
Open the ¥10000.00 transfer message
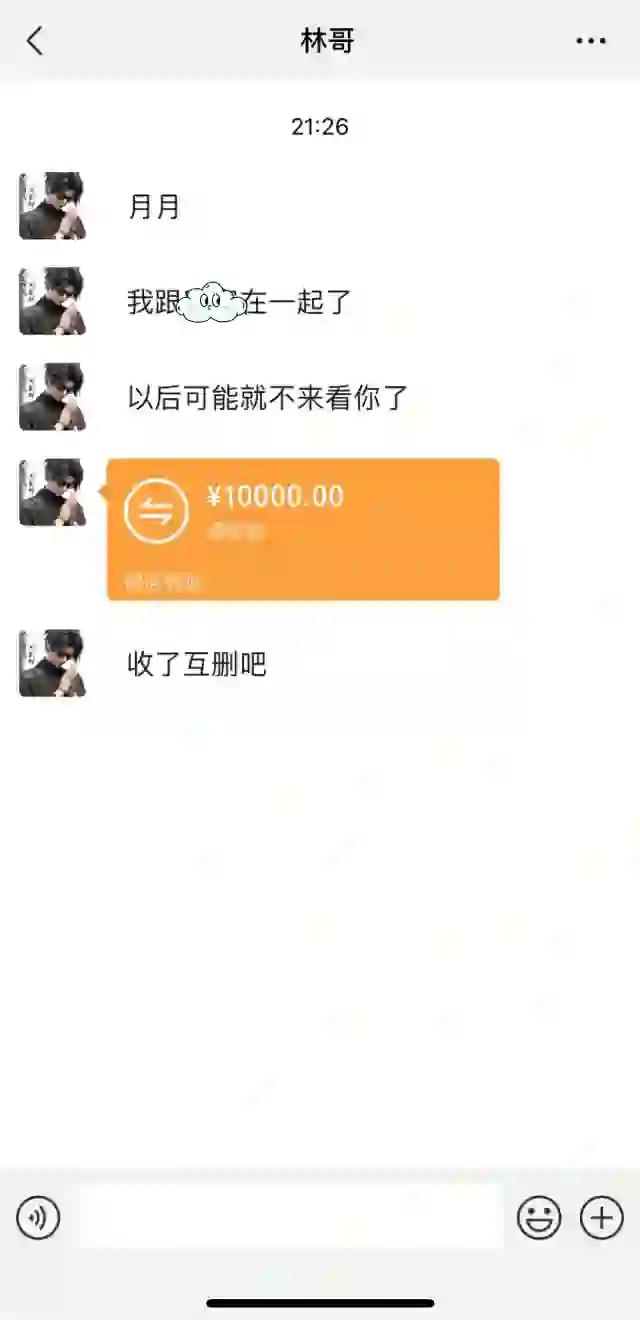(303, 529)
